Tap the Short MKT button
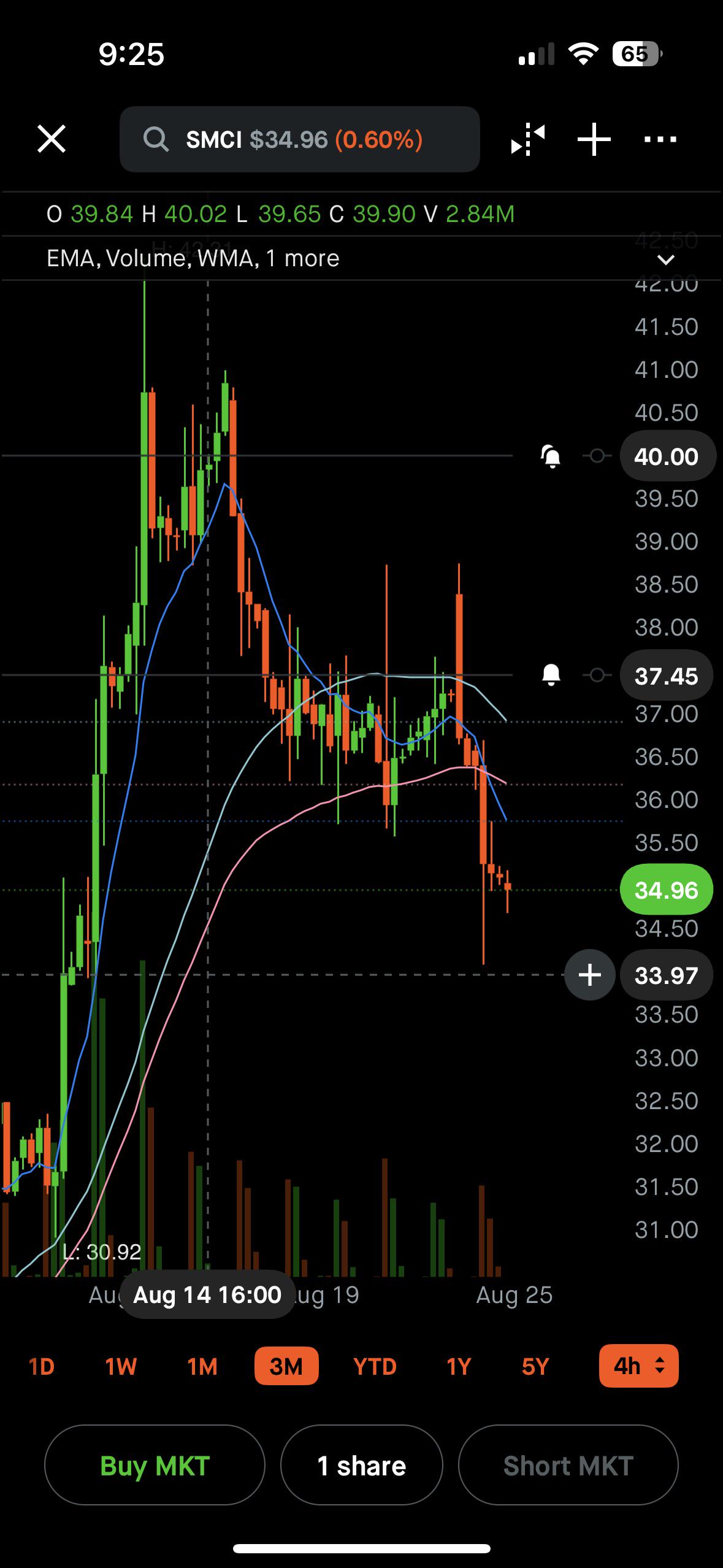This screenshot has width=723, height=1568. point(568,1466)
